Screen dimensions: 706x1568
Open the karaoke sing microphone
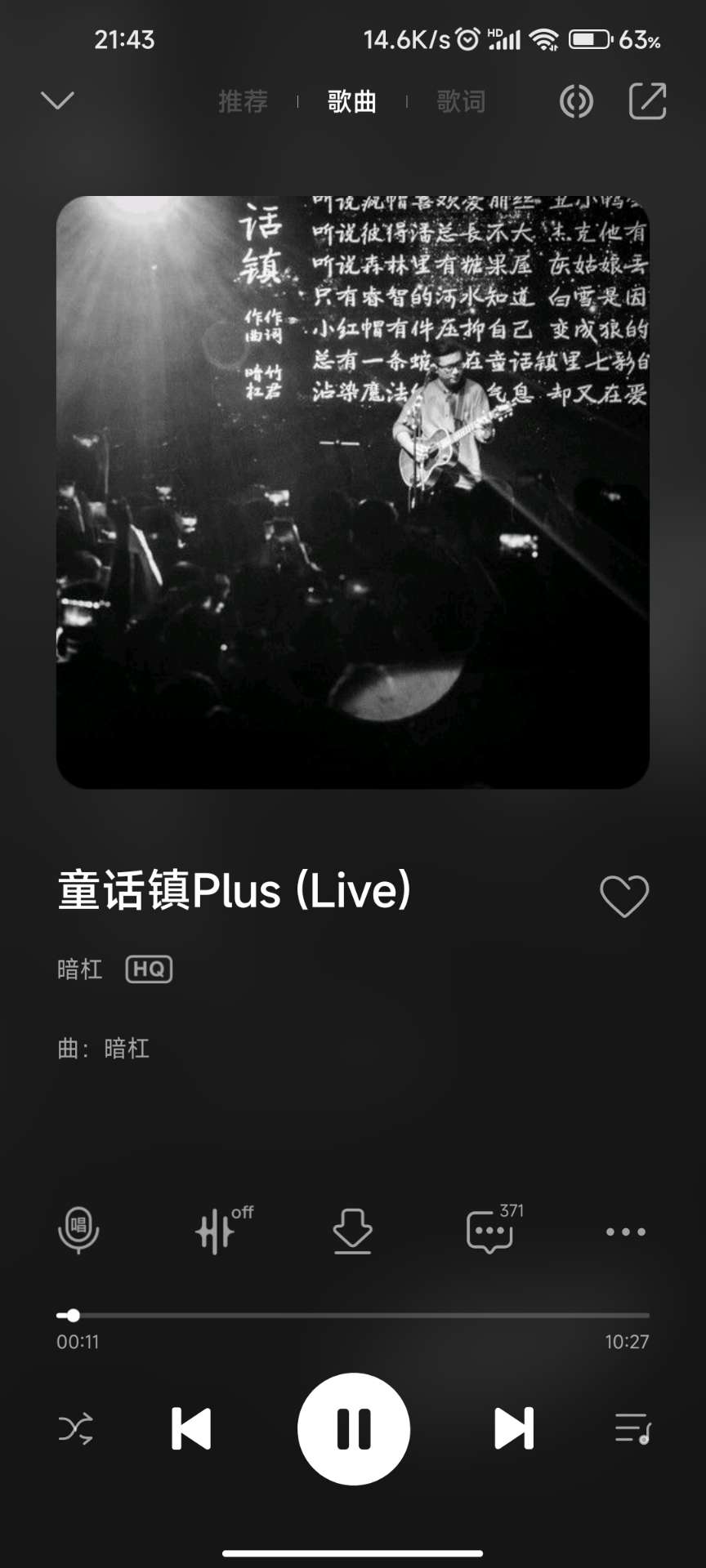pos(78,1230)
